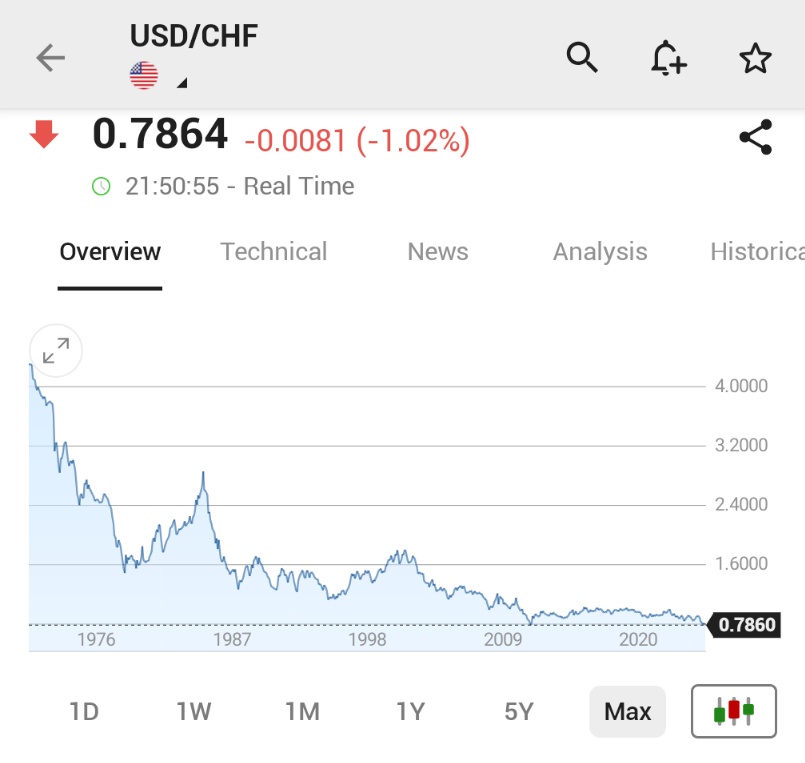Viewport: 805px width, 763px height.
Task: Create a price alert with the bell
Action: pos(668,58)
